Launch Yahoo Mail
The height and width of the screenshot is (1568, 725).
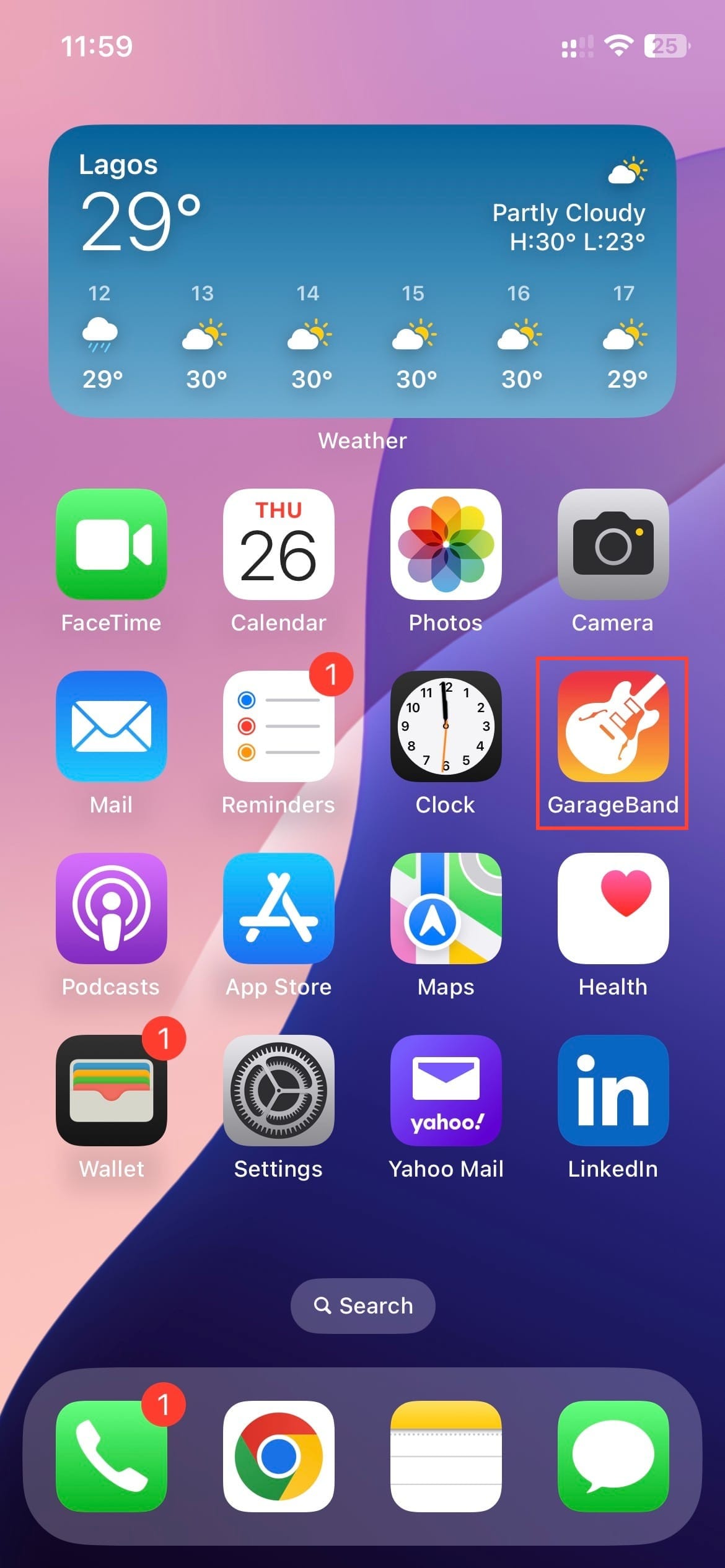[x=446, y=1090]
